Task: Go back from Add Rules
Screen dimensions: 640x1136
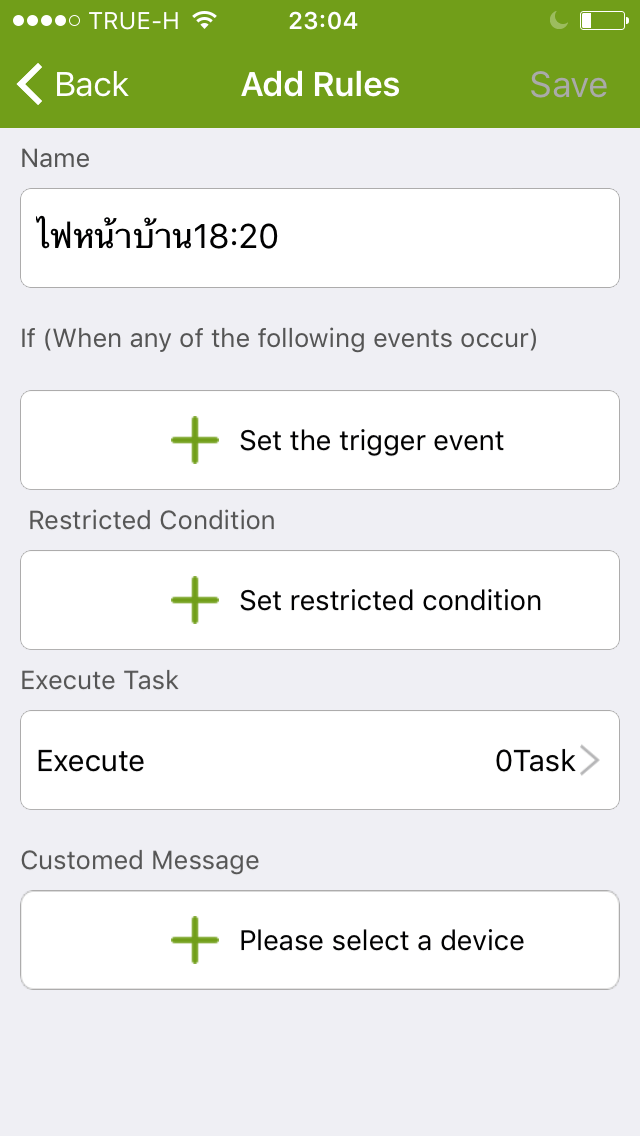Action: [x=72, y=85]
